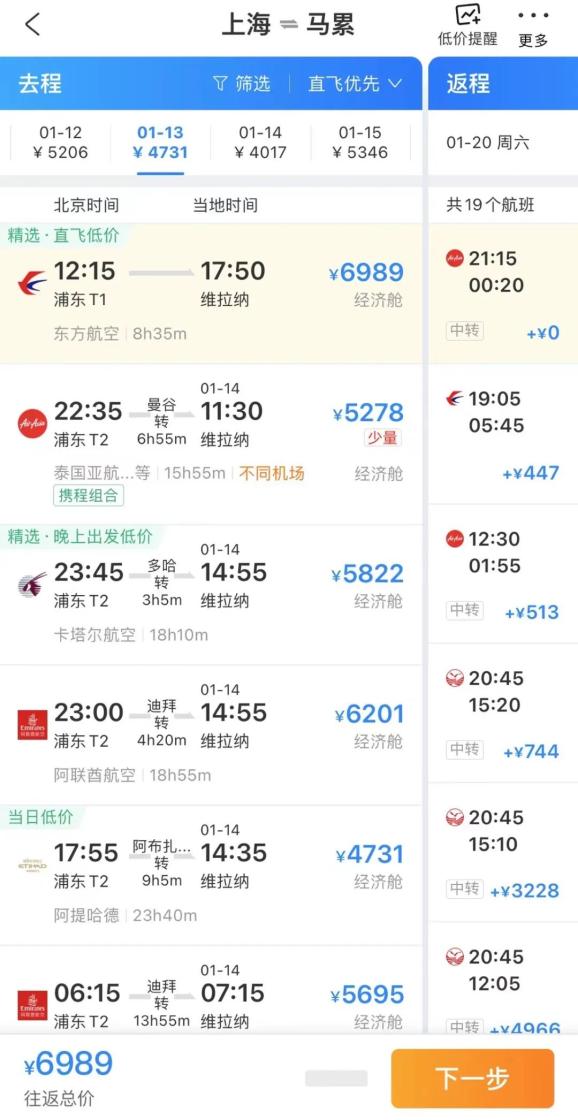Tap the 下一步 button
578x1120 pixels.
point(472,1078)
